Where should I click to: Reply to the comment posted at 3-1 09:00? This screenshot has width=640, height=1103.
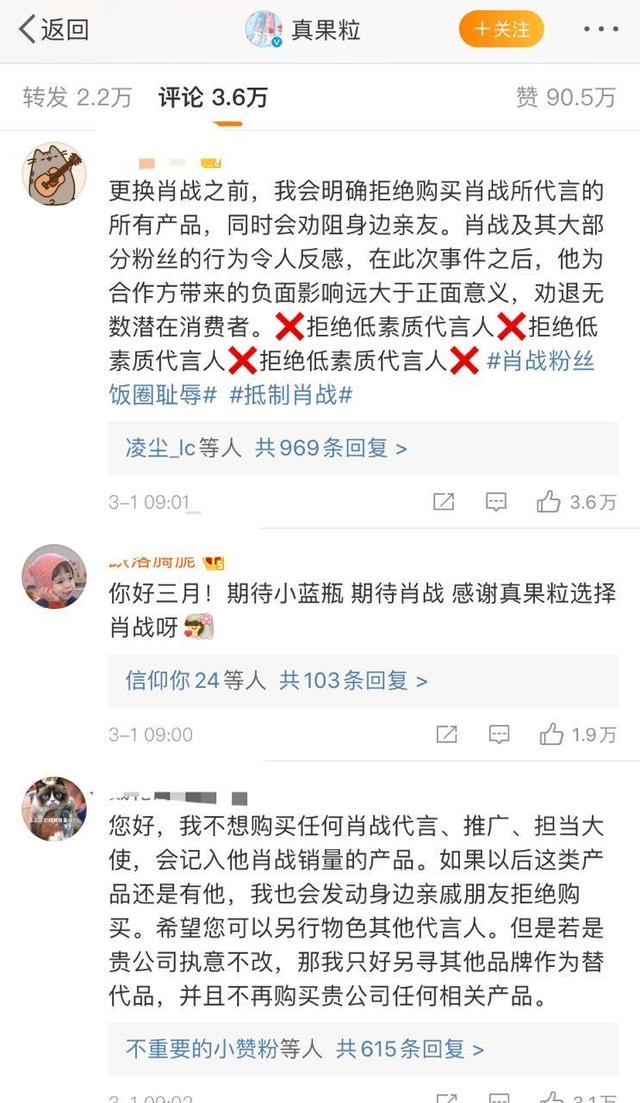click(496, 735)
